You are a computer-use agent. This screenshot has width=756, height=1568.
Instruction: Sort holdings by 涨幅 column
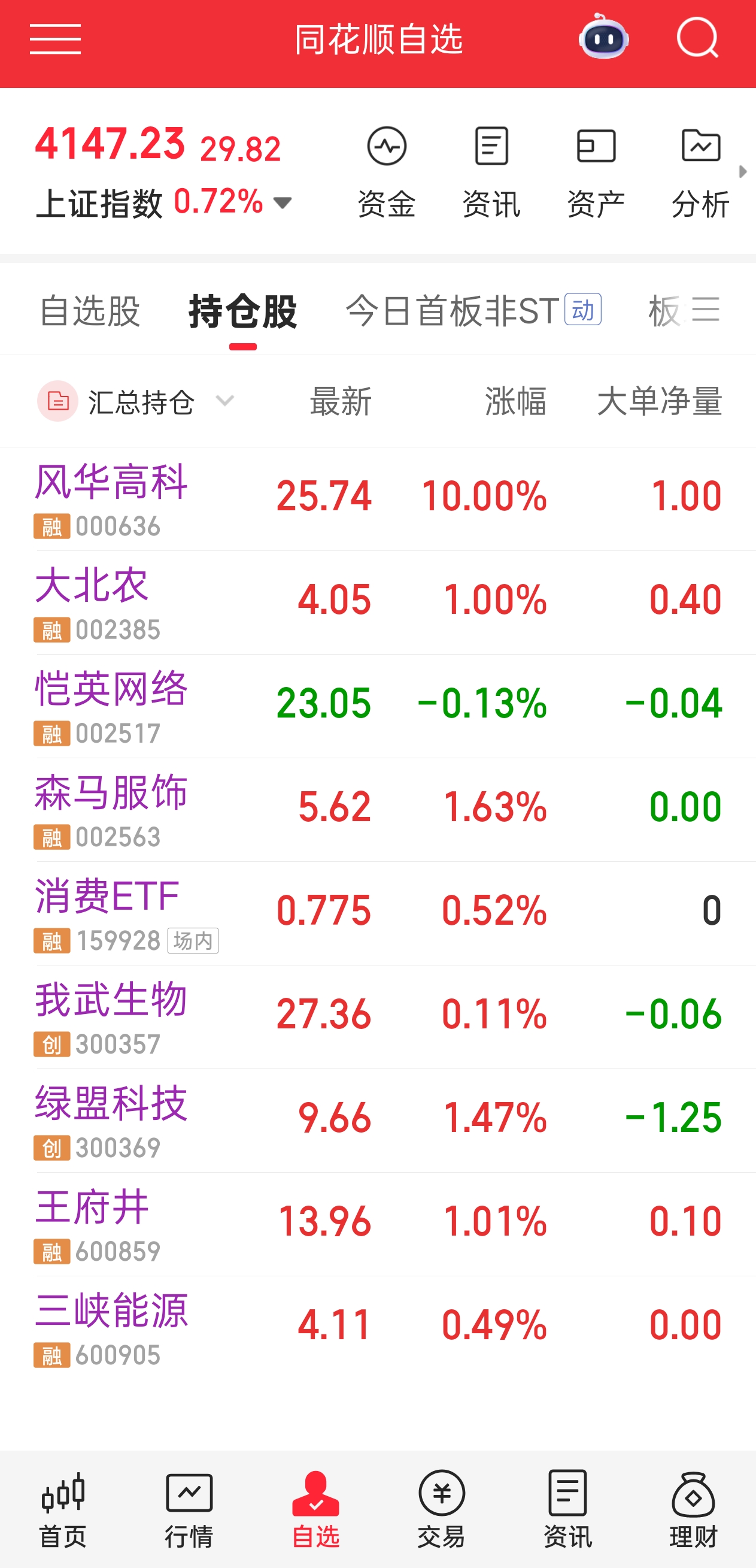click(515, 402)
